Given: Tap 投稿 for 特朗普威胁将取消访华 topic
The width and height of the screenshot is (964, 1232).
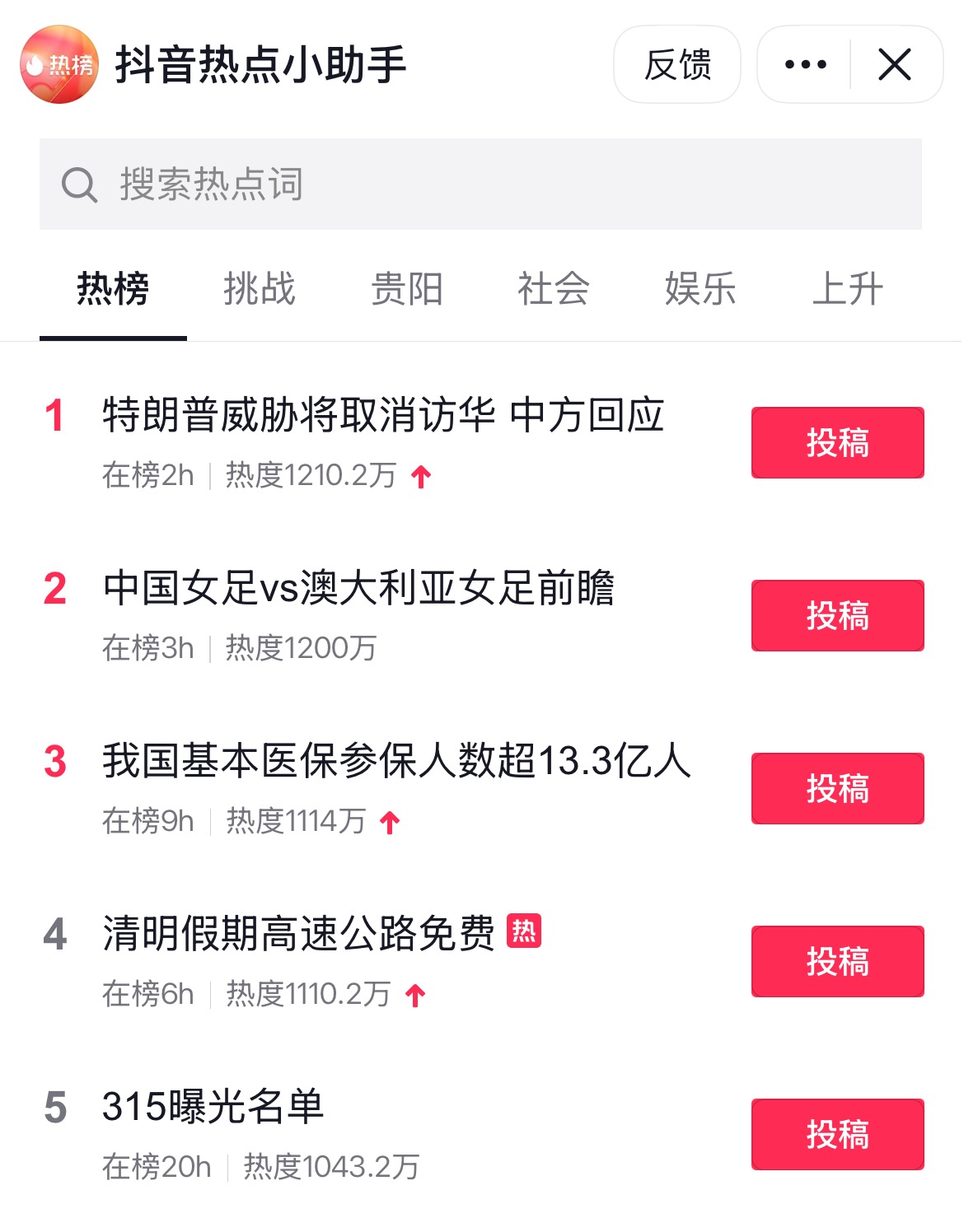Looking at the screenshot, I should 837,442.
